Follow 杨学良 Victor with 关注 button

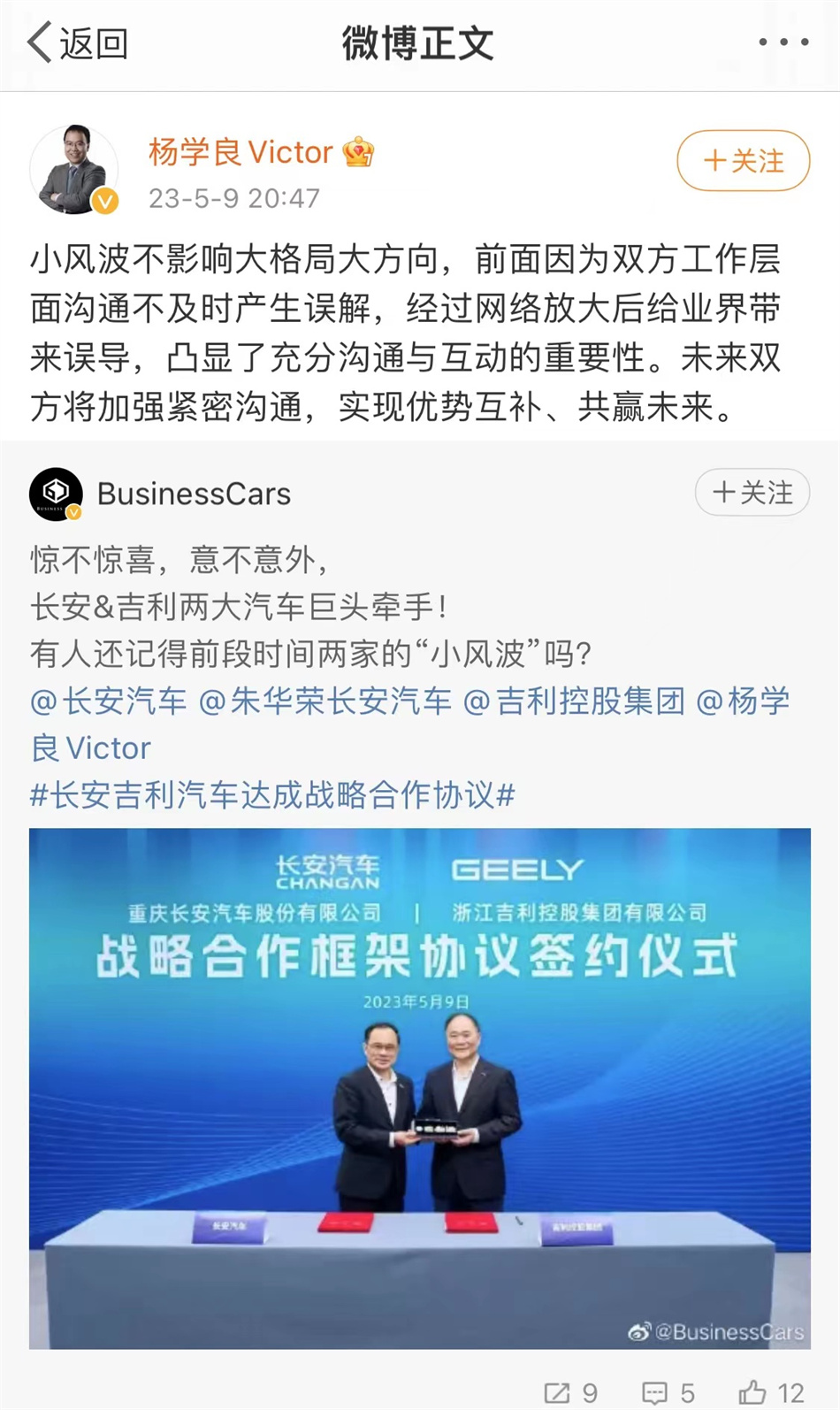[x=743, y=160]
